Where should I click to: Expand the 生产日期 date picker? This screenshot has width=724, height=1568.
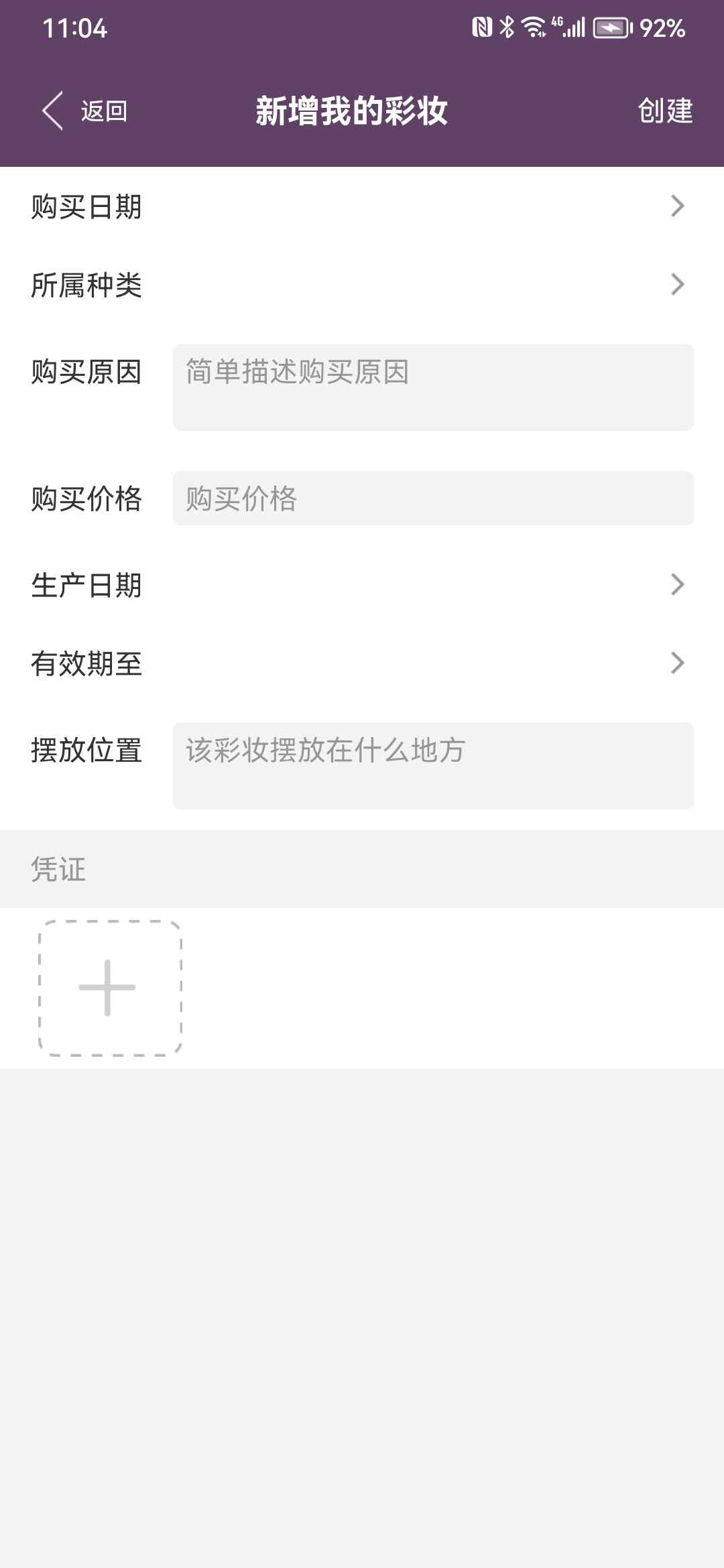(x=362, y=585)
